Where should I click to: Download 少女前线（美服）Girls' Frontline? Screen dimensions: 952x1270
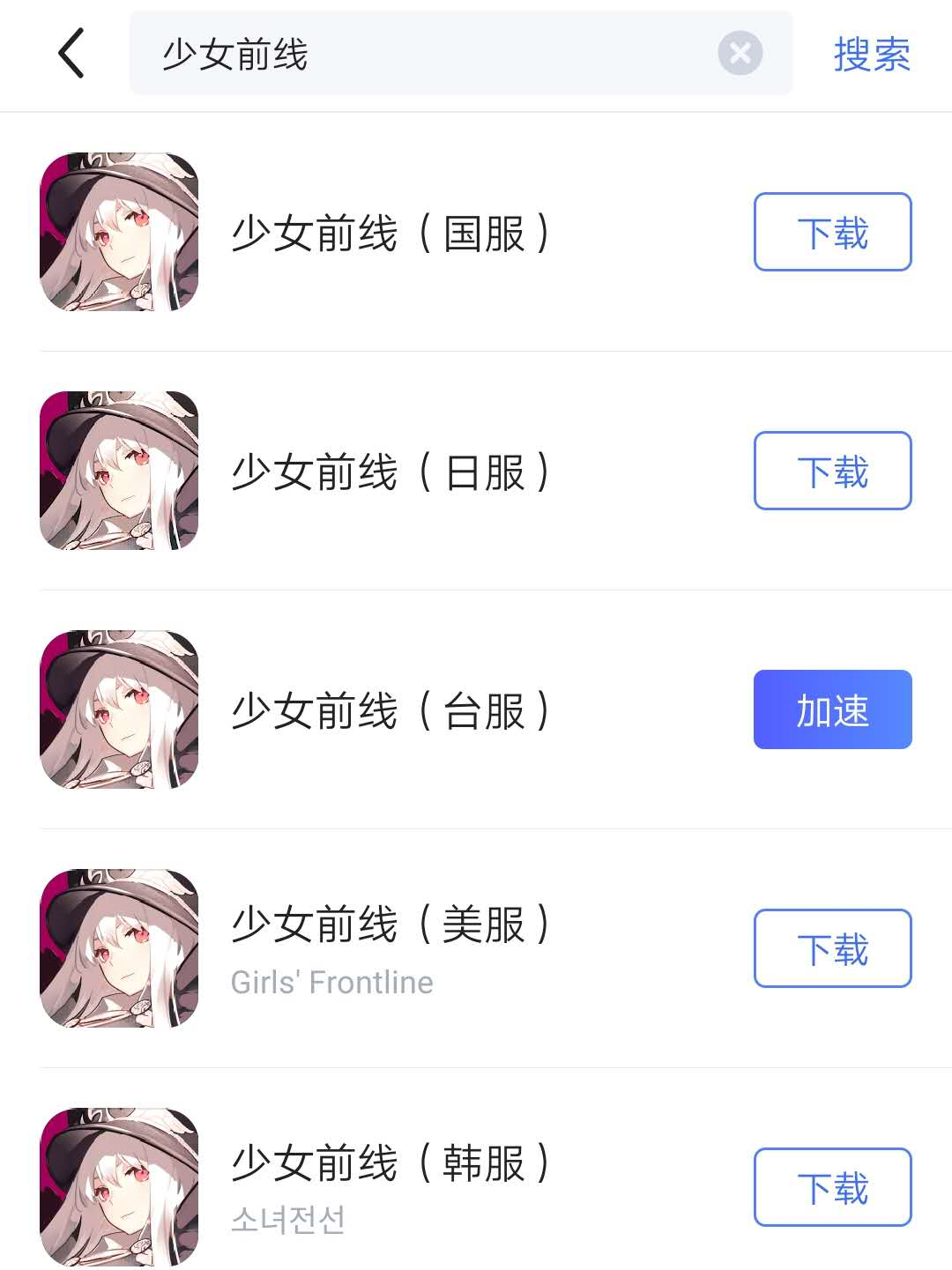tap(832, 949)
